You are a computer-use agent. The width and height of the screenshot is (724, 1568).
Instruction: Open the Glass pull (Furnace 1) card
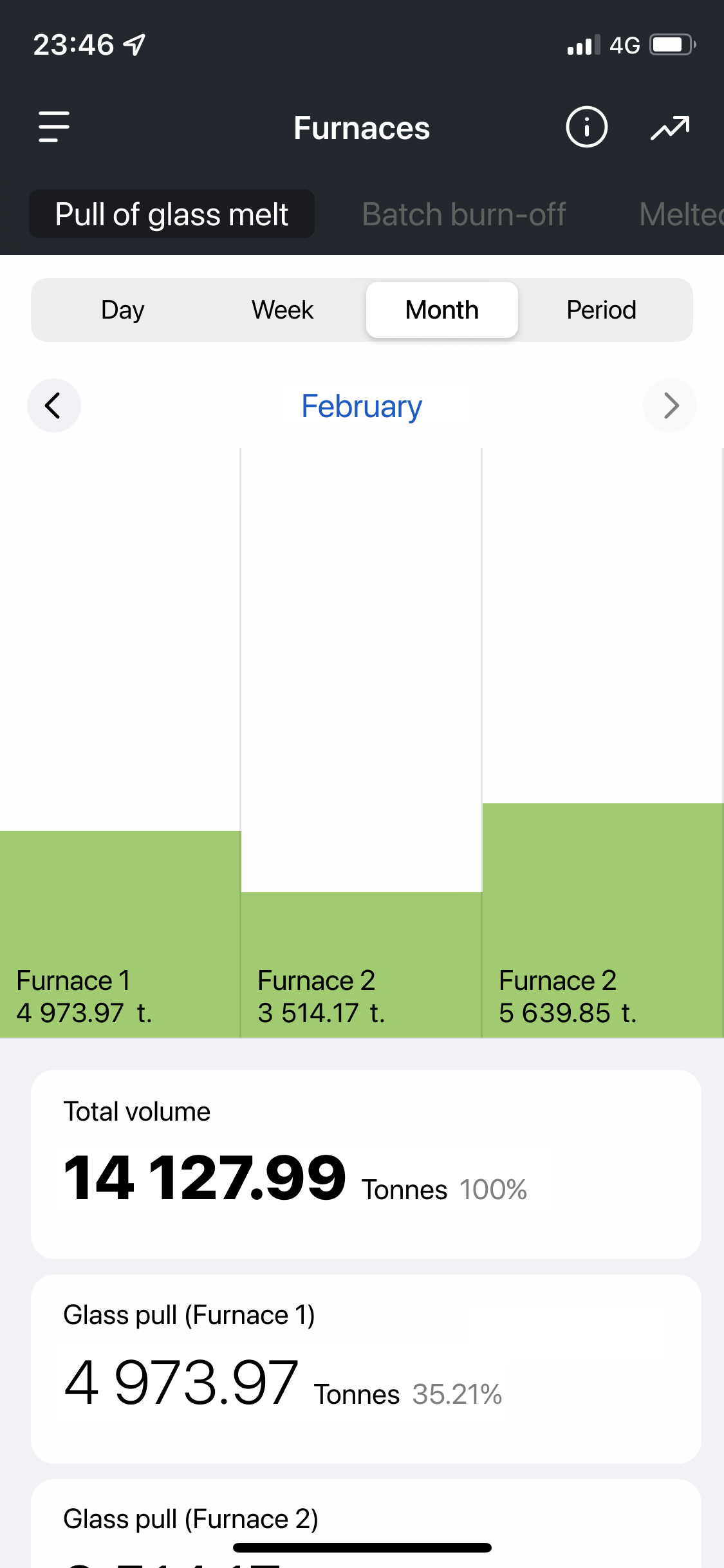(x=366, y=1368)
